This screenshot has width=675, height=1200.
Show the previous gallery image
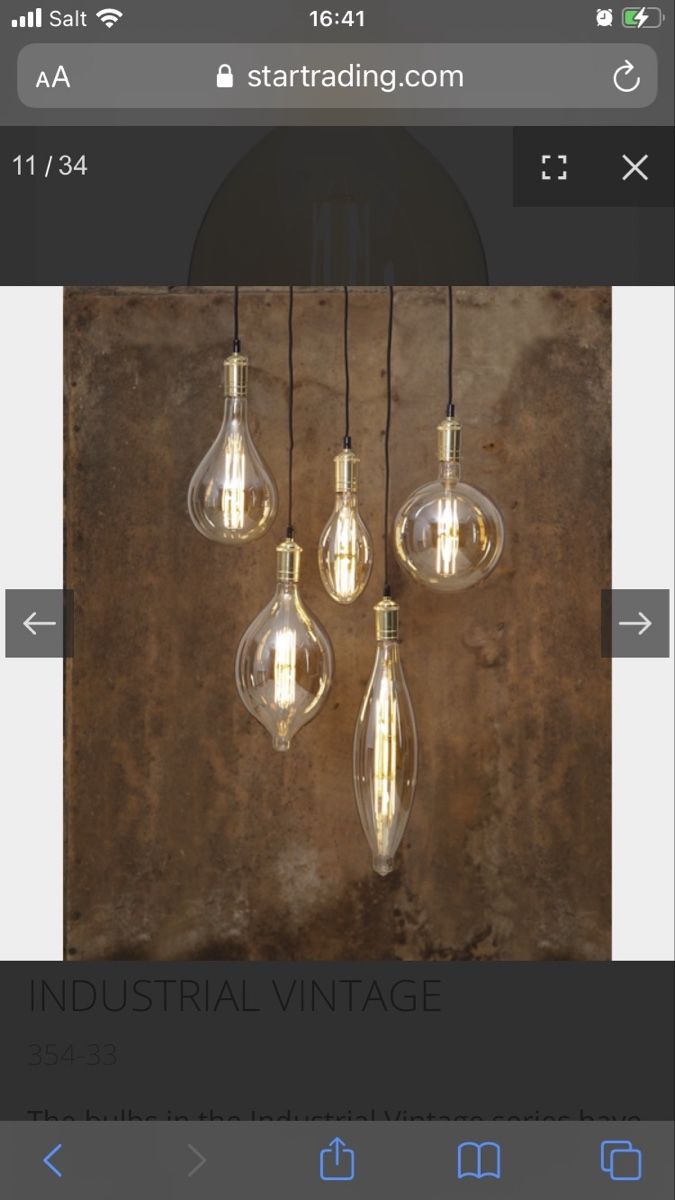point(39,623)
